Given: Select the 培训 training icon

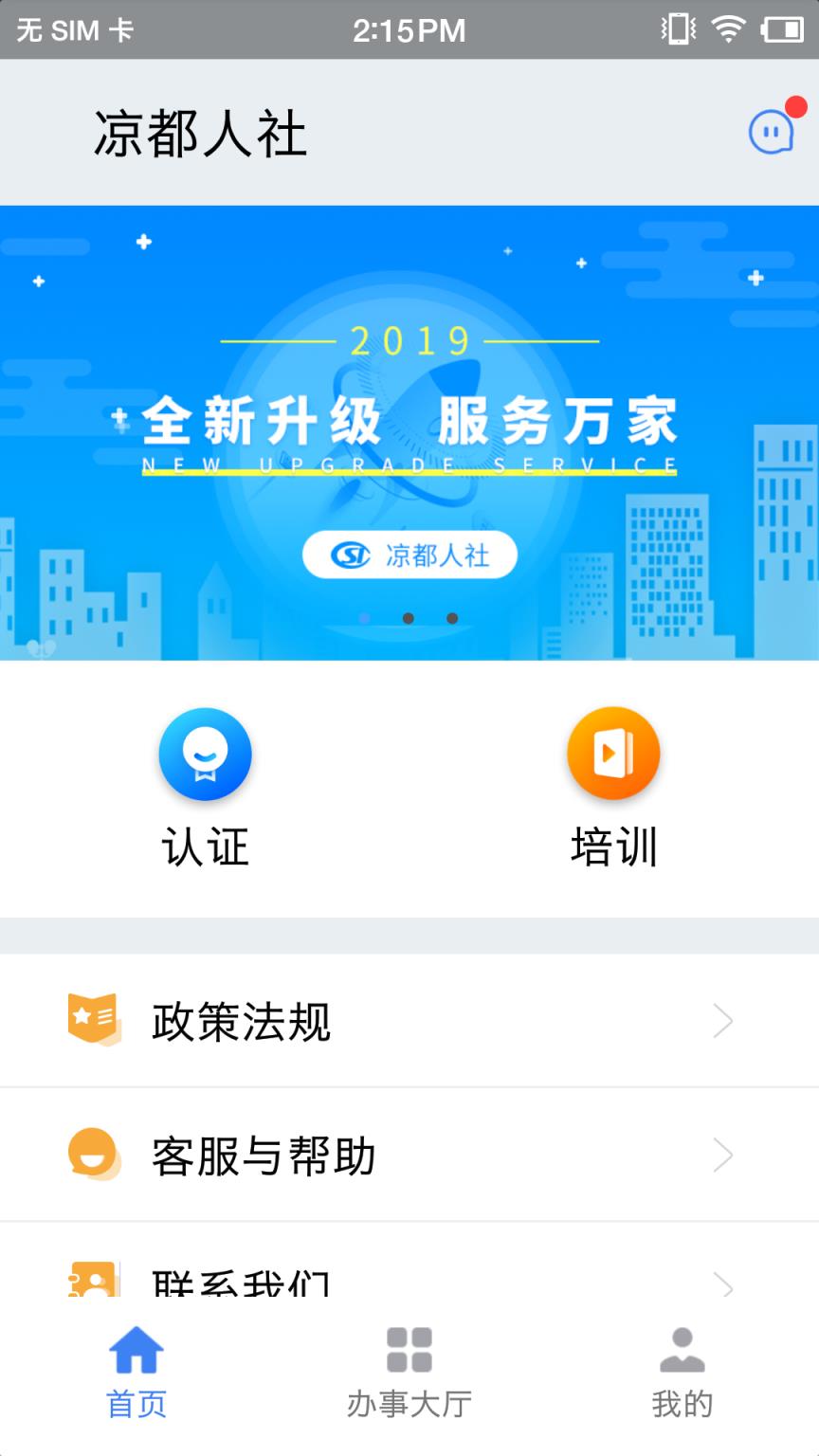Looking at the screenshot, I should (613, 751).
